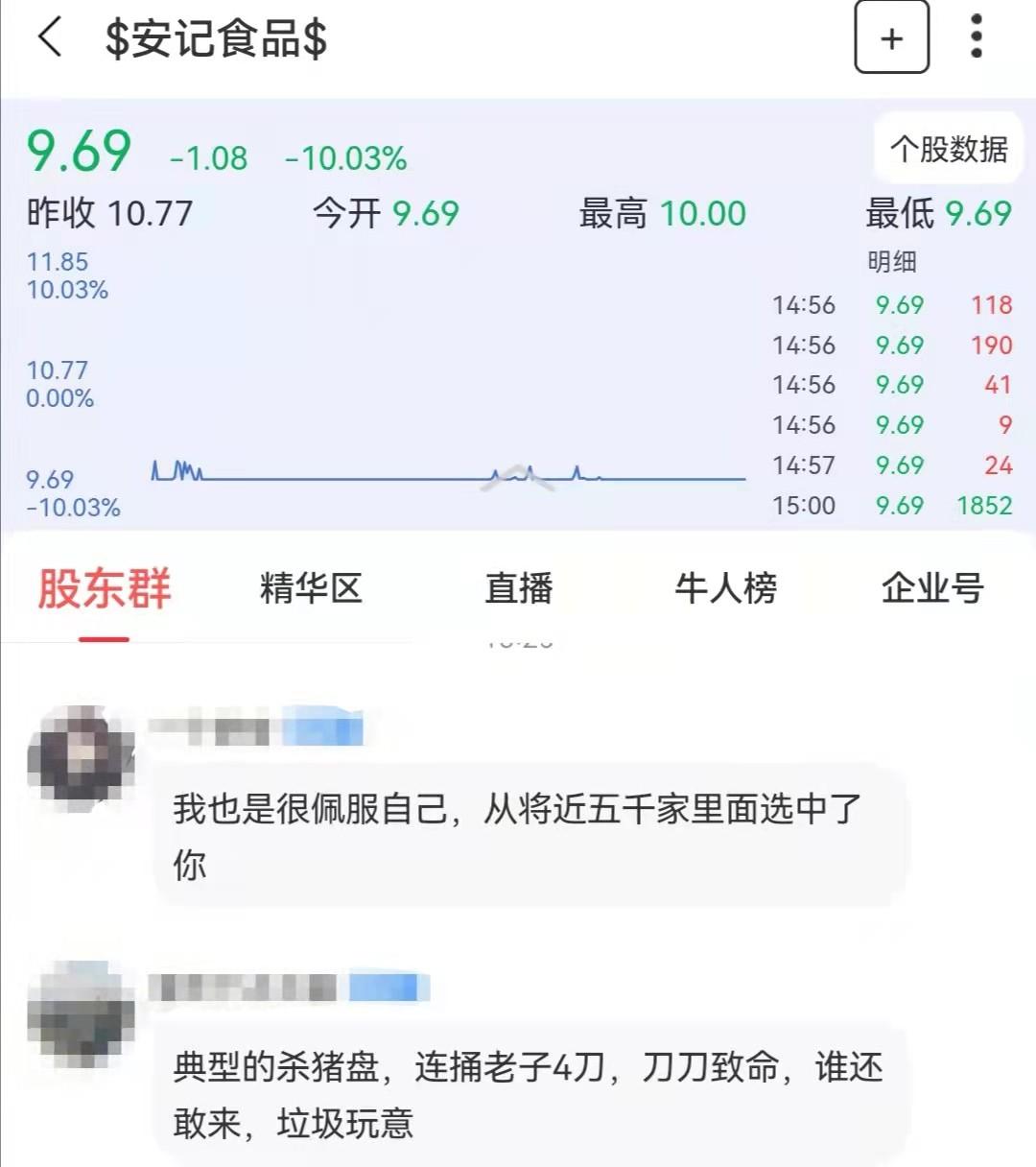Screen dimensions: 1036x1167
Task: Select the 股东群 tab
Action: click(x=104, y=588)
